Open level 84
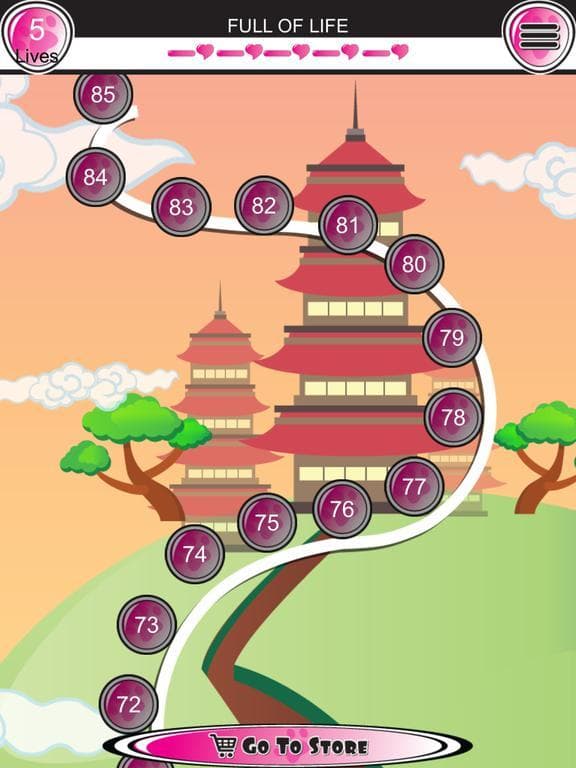Screen dimensions: 576x768 tap(96, 177)
